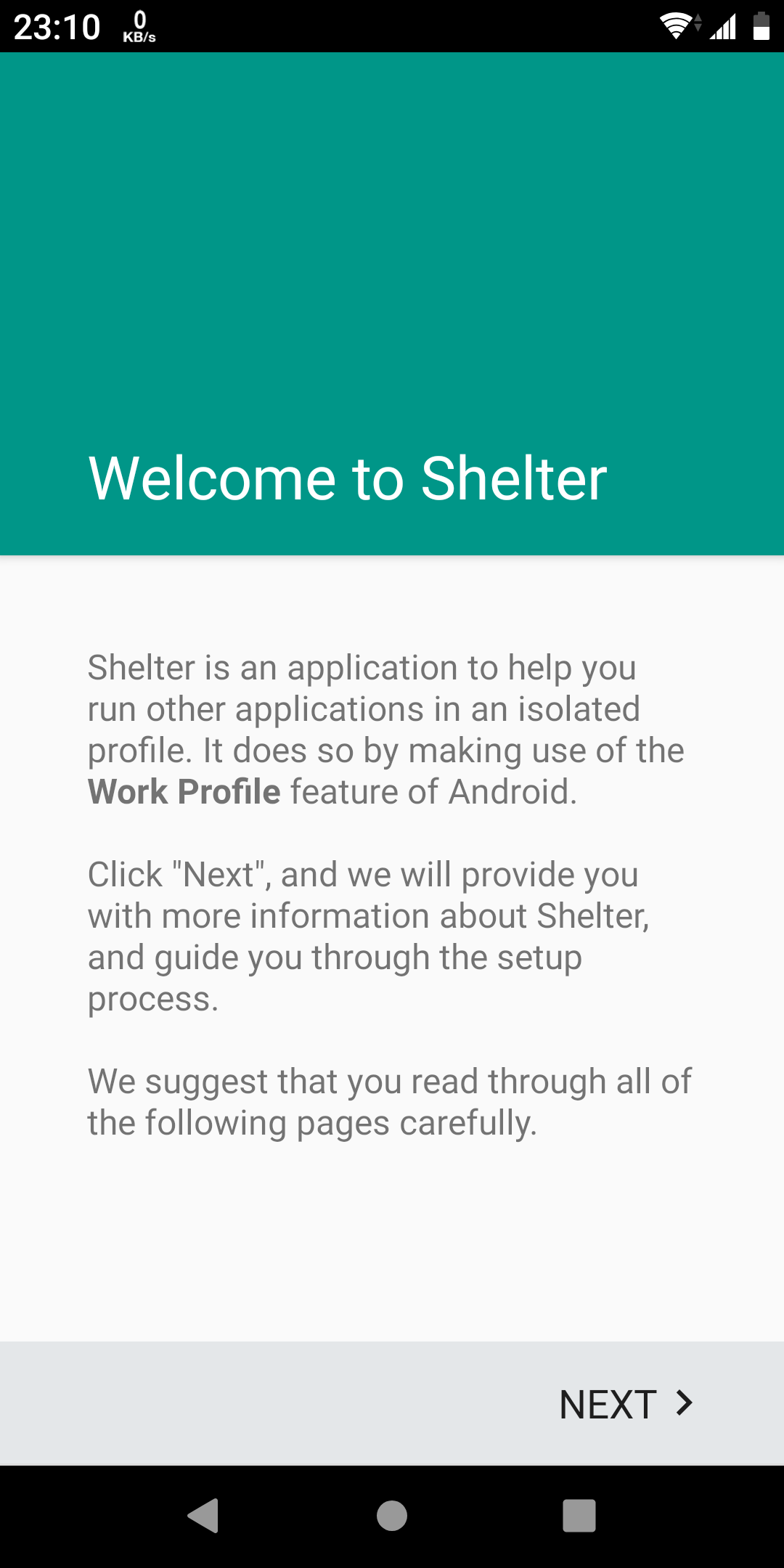
Task: Tap Next to continue Shelter setup
Action: coord(625,1404)
